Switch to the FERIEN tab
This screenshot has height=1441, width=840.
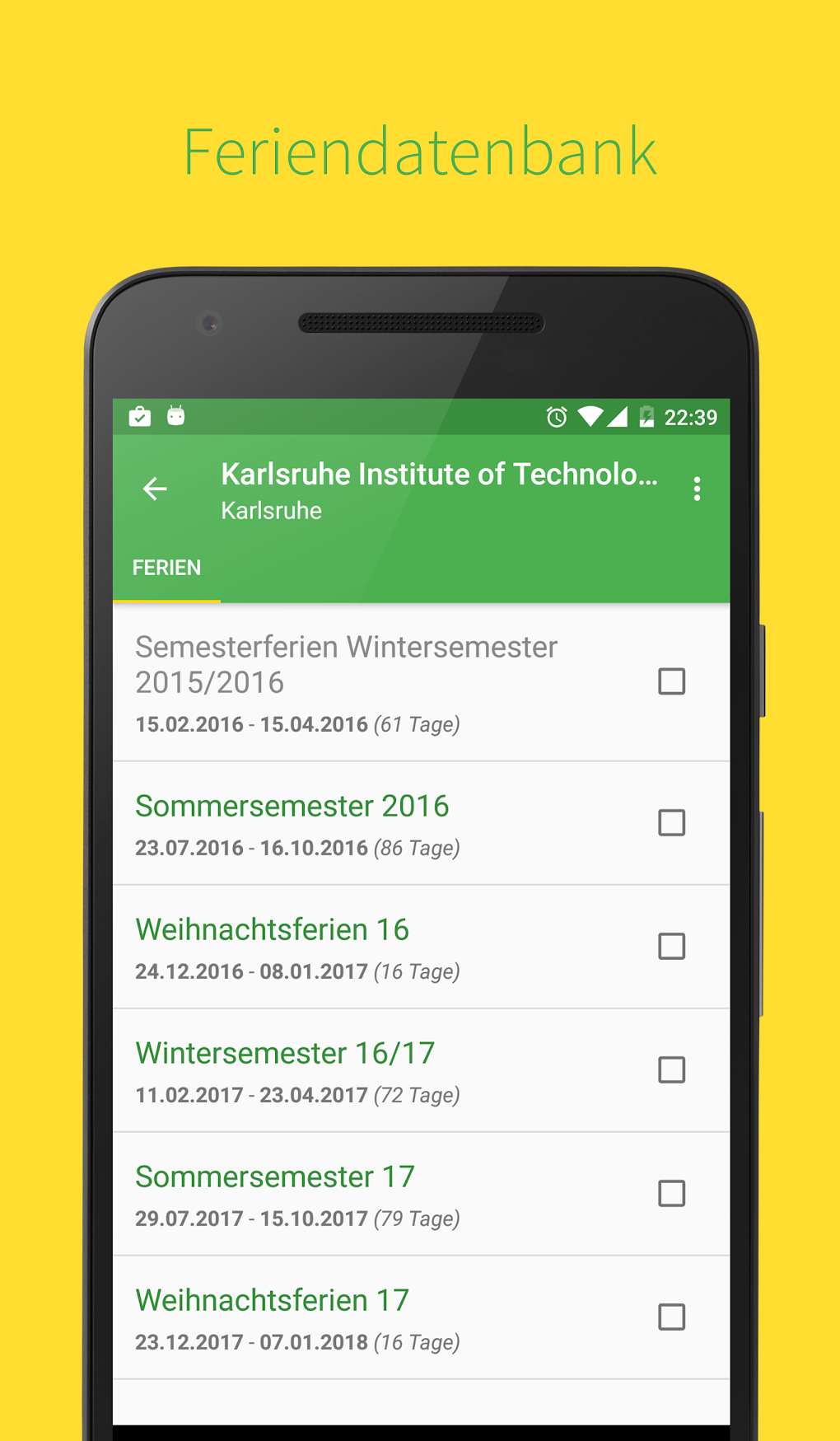pos(166,568)
